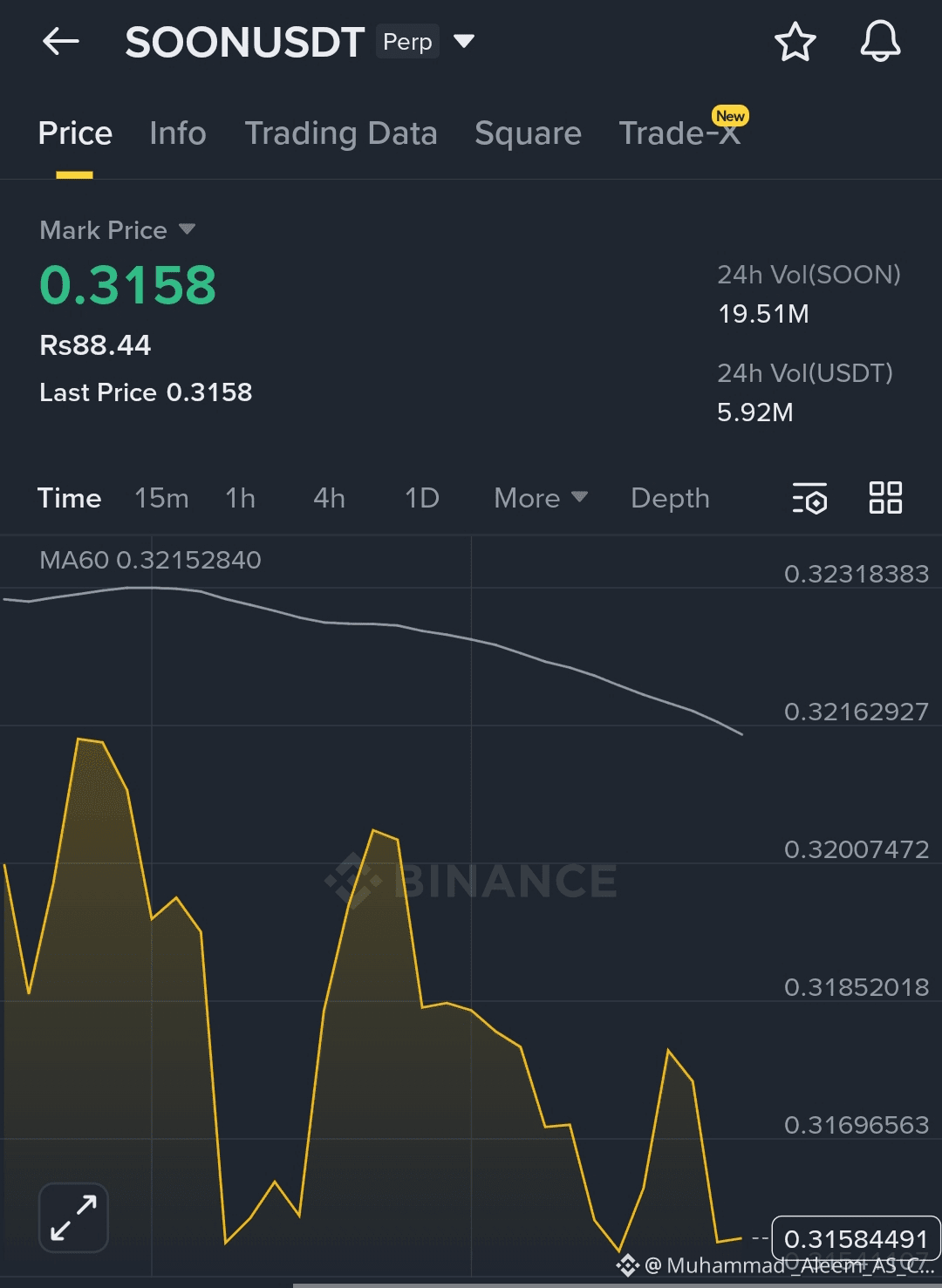The width and height of the screenshot is (942, 1288).
Task: Open the Trading Data tab
Action: (x=340, y=133)
